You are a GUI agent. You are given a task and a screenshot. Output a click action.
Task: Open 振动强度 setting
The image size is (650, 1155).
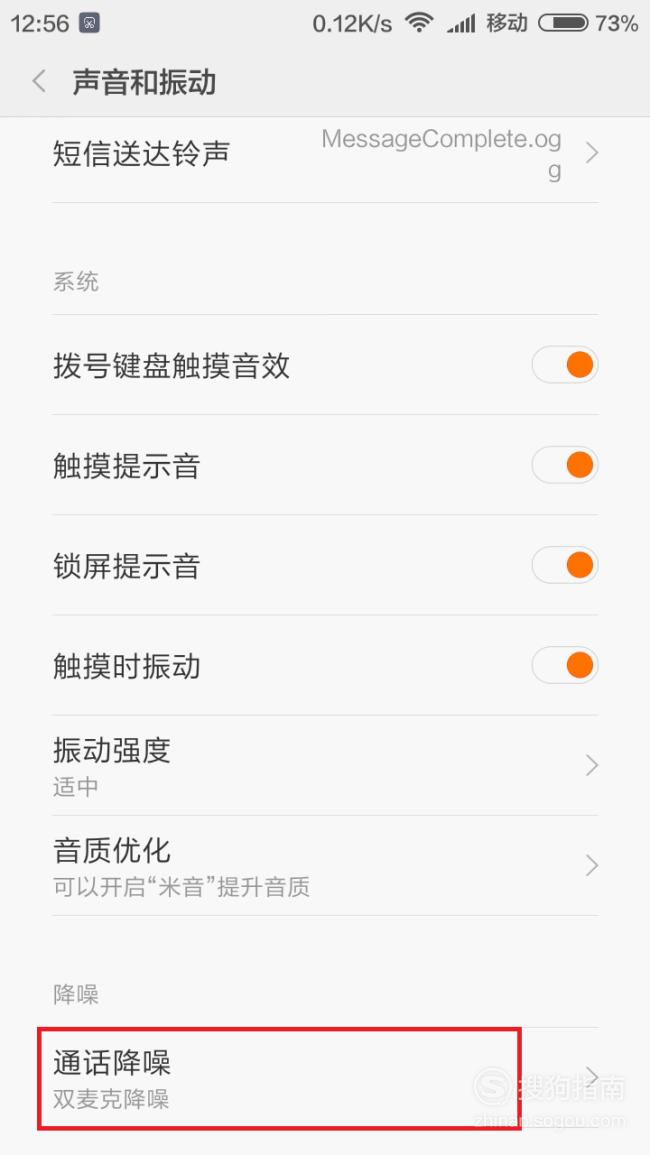[325, 765]
